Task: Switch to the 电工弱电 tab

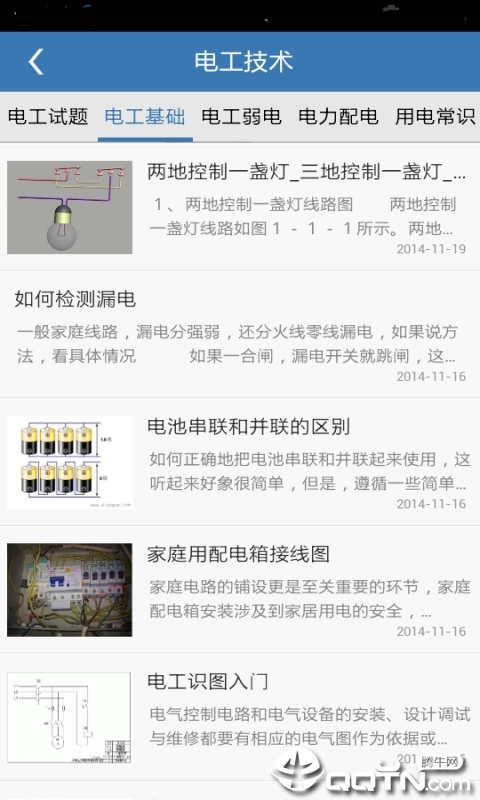Action: 241,117
